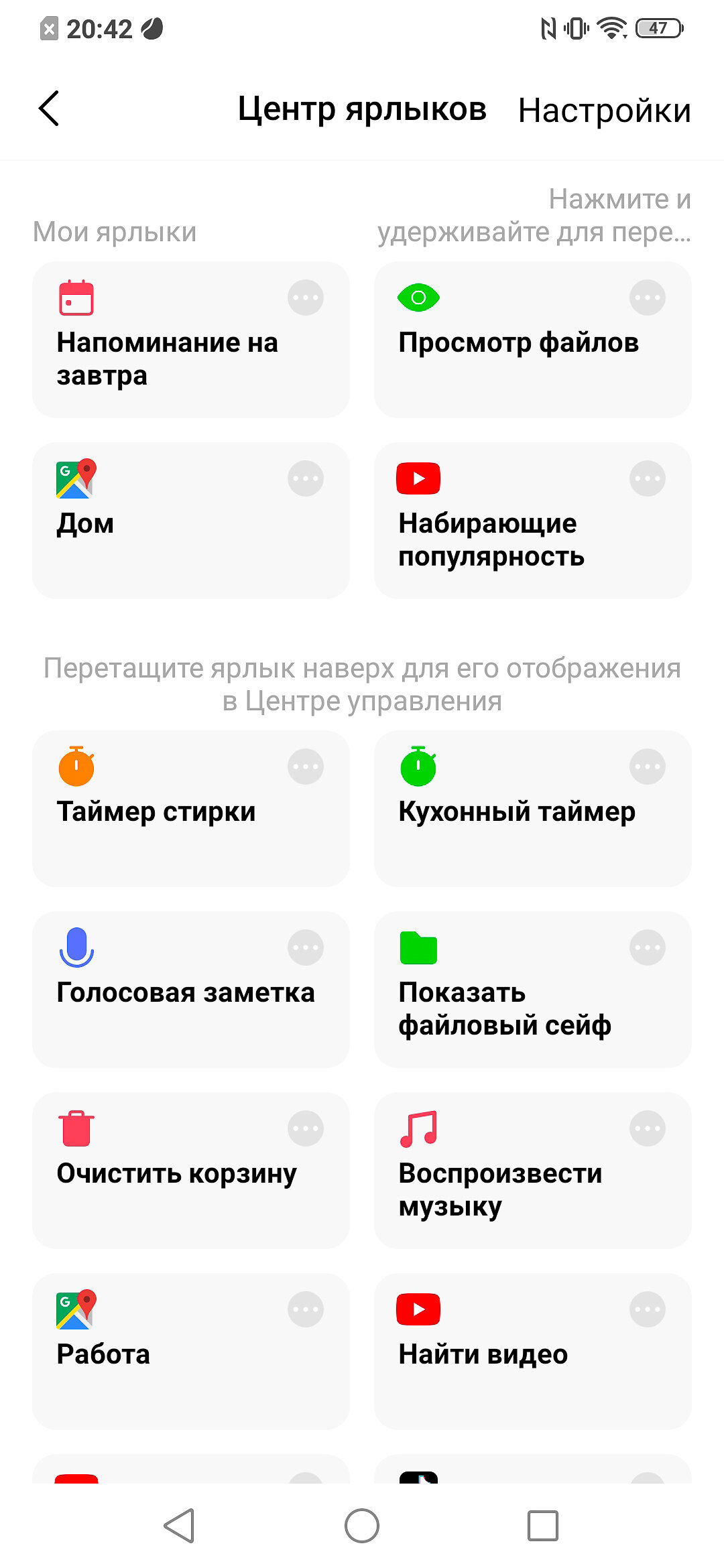Go back using the top-left arrow
The image size is (724, 1568).
pyautogui.click(x=49, y=109)
